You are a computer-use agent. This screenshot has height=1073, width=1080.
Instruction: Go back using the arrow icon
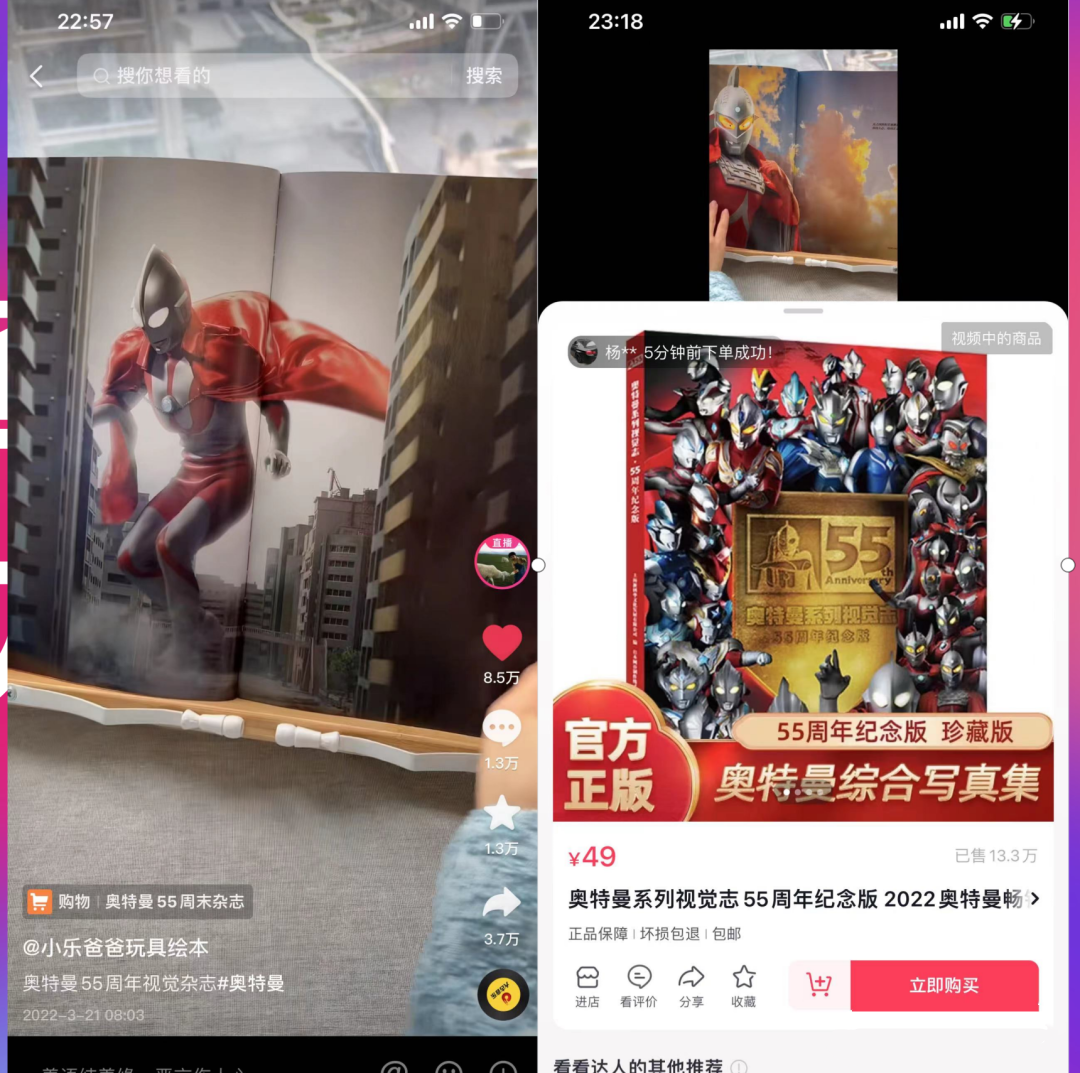[37, 77]
